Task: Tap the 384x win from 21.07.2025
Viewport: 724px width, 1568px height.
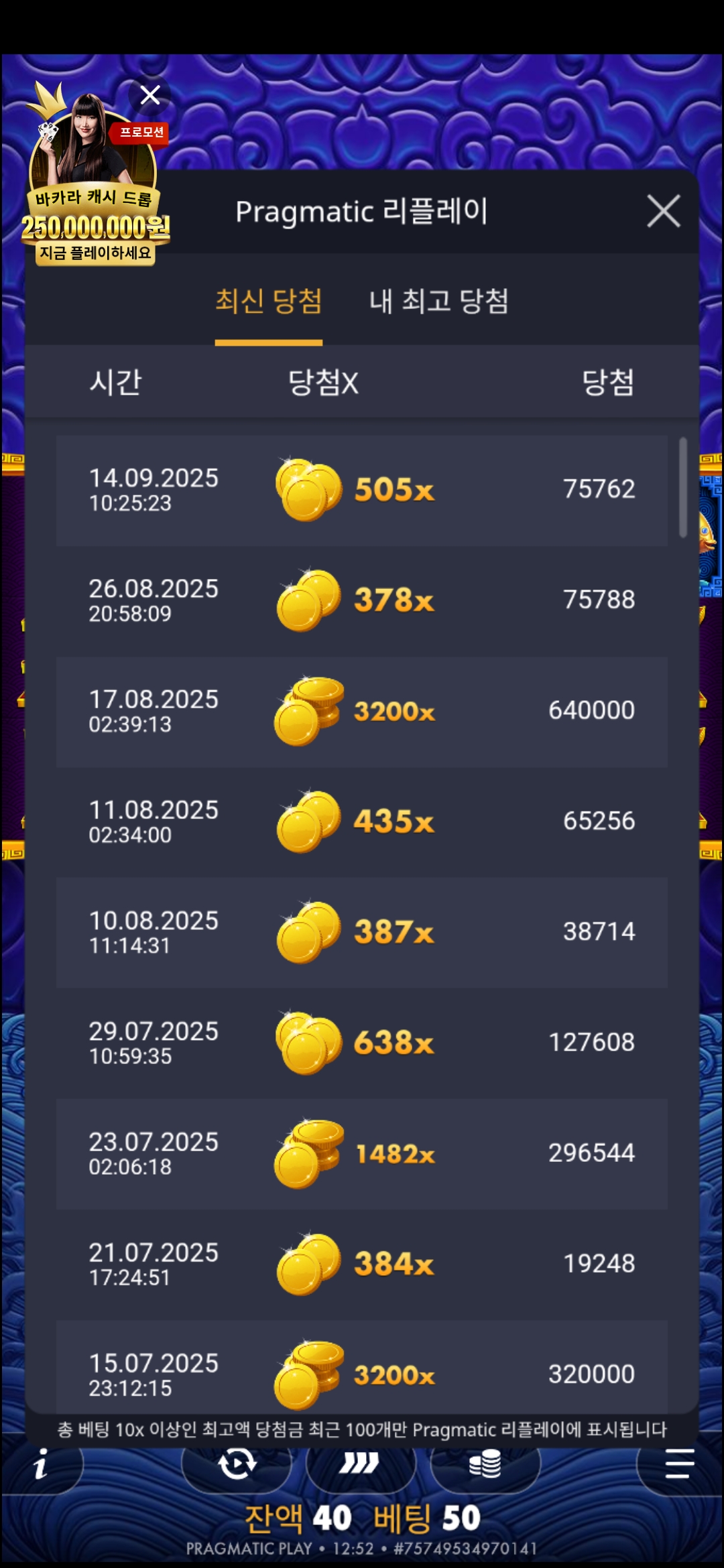Action: click(x=362, y=1264)
